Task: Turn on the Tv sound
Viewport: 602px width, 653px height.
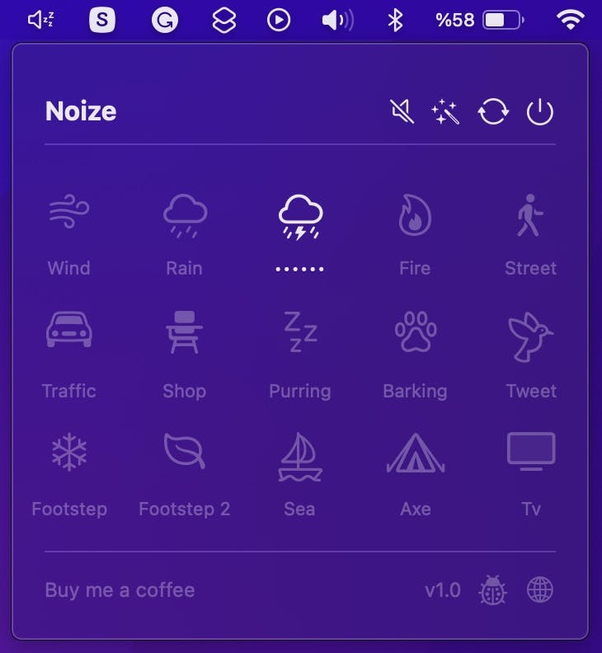Action: (530, 452)
